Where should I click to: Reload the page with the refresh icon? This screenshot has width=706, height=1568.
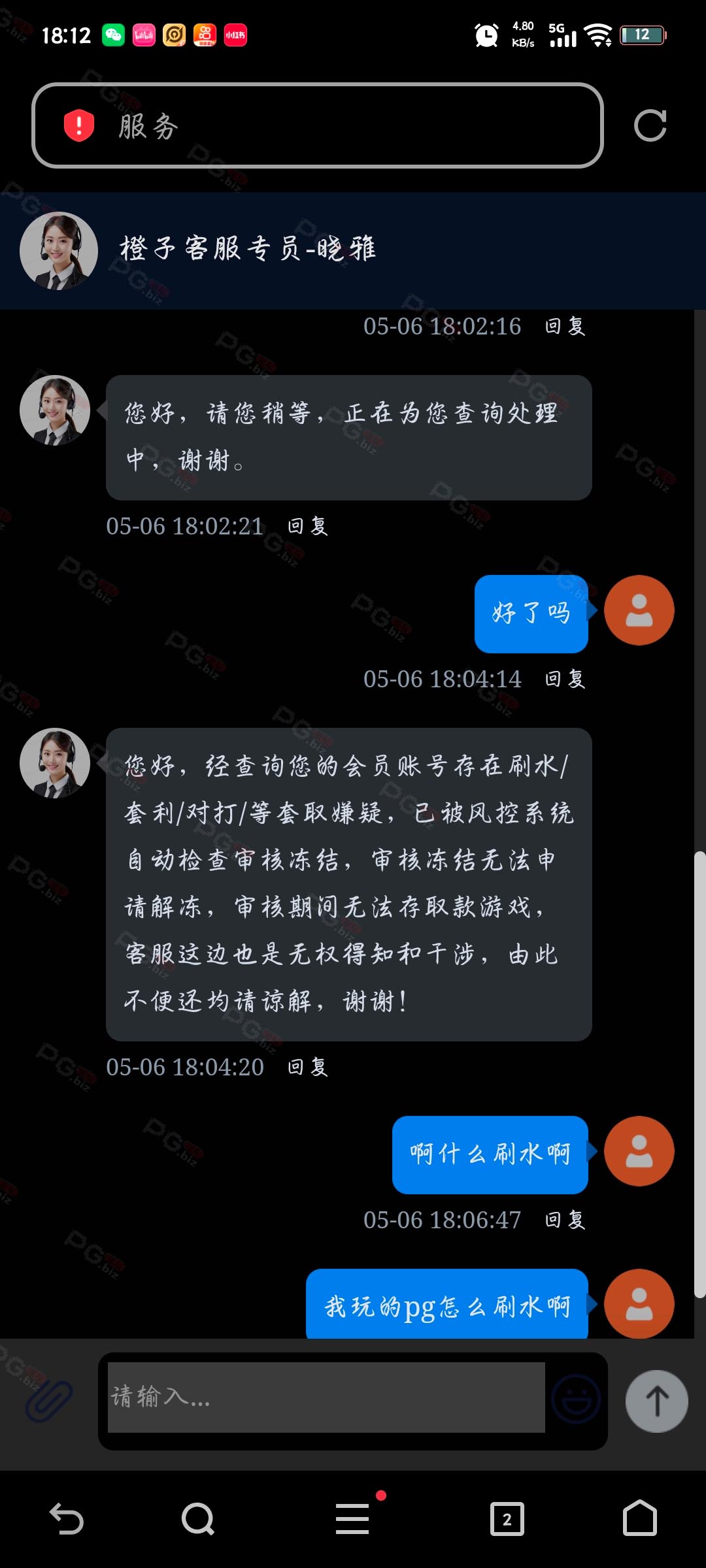click(x=650, y=125)
